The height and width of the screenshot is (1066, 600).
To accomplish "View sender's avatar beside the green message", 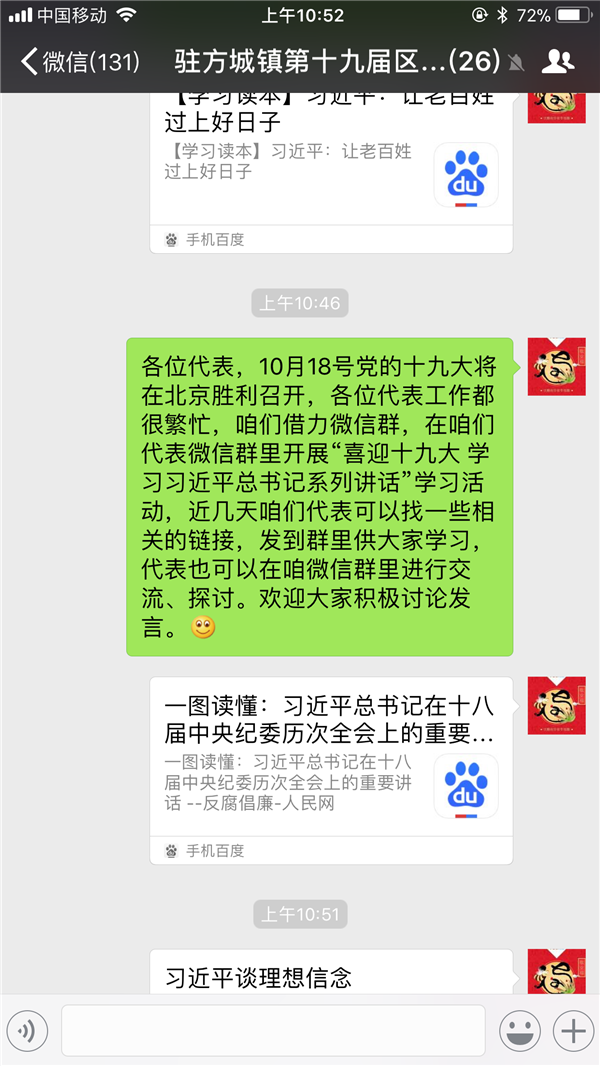I will [556, 367].
